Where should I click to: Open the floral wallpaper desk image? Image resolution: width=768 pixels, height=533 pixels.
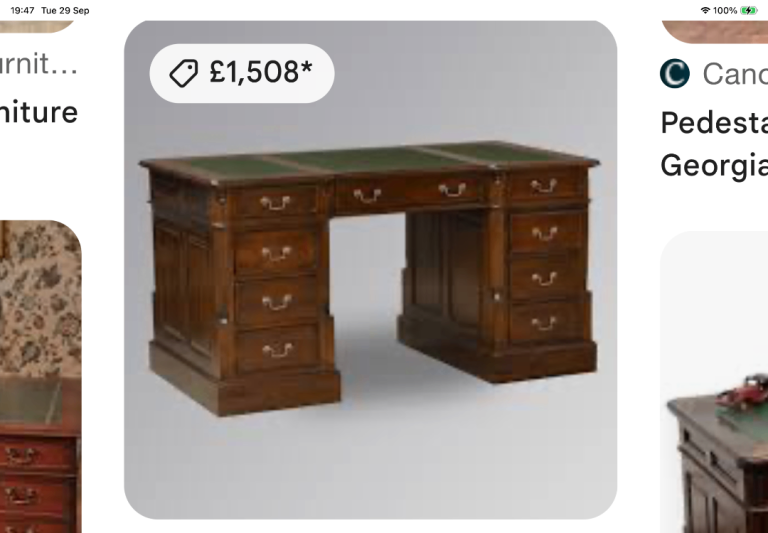tap(41, 376)
